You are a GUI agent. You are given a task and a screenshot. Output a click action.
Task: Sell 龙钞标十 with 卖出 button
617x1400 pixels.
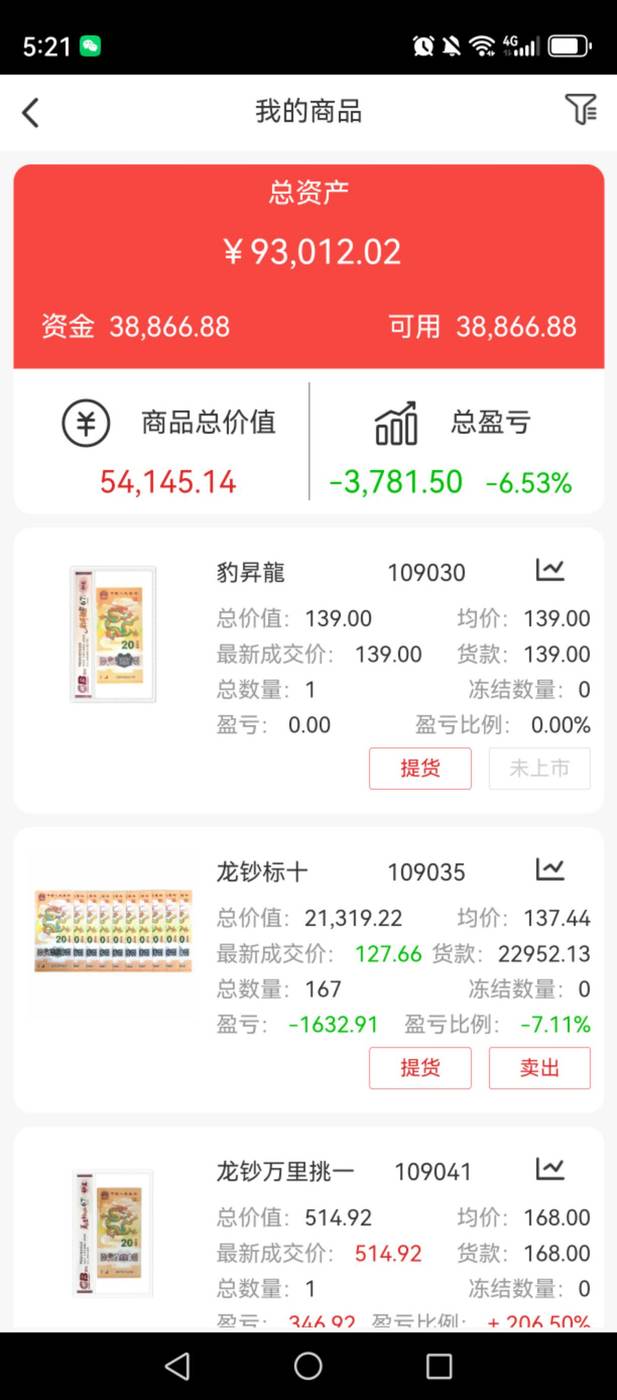click(539, 1067)
